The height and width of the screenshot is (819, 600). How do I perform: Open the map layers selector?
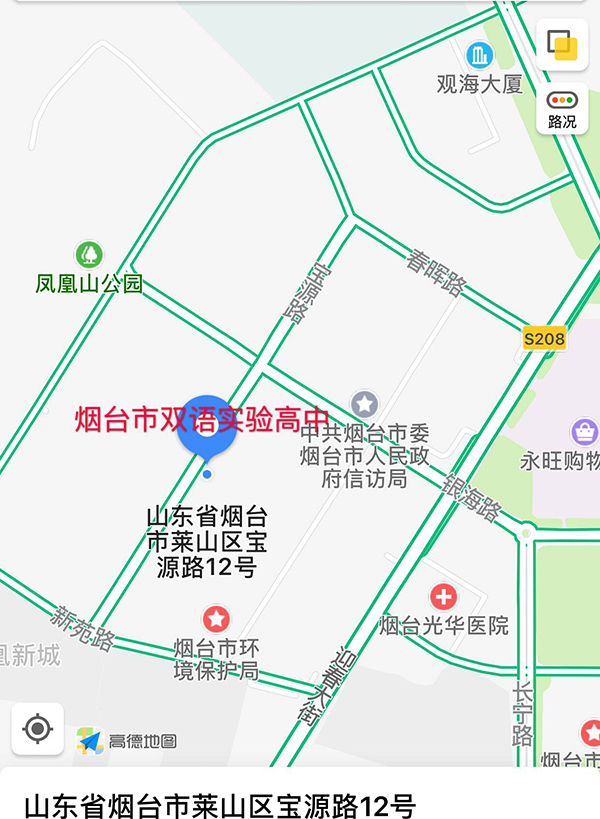[562, 45]
